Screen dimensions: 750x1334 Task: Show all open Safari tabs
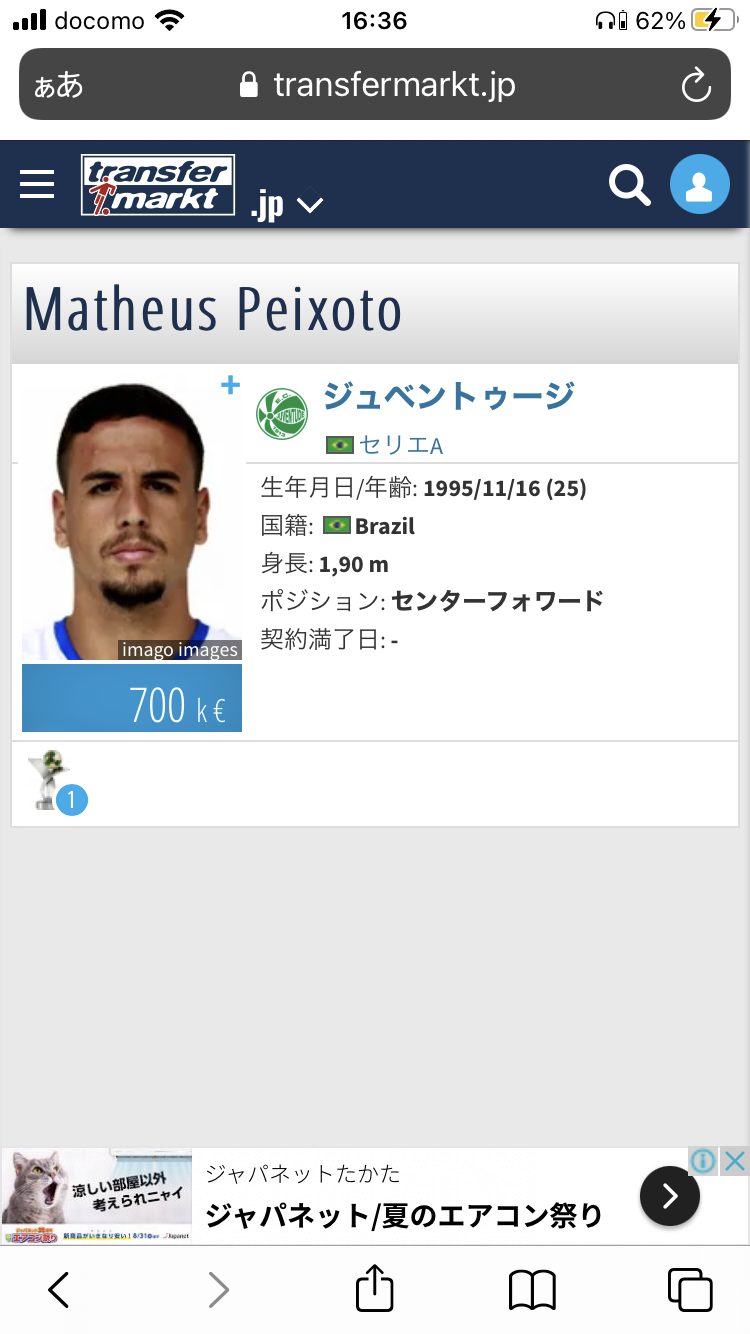point(690,1290)
